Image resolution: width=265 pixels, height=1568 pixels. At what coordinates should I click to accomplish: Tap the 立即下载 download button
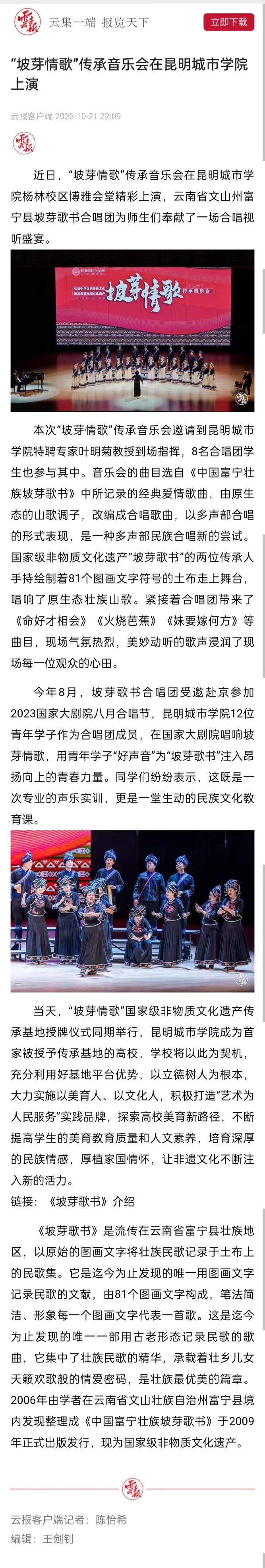pyautogui.click(x=228, y=22)
